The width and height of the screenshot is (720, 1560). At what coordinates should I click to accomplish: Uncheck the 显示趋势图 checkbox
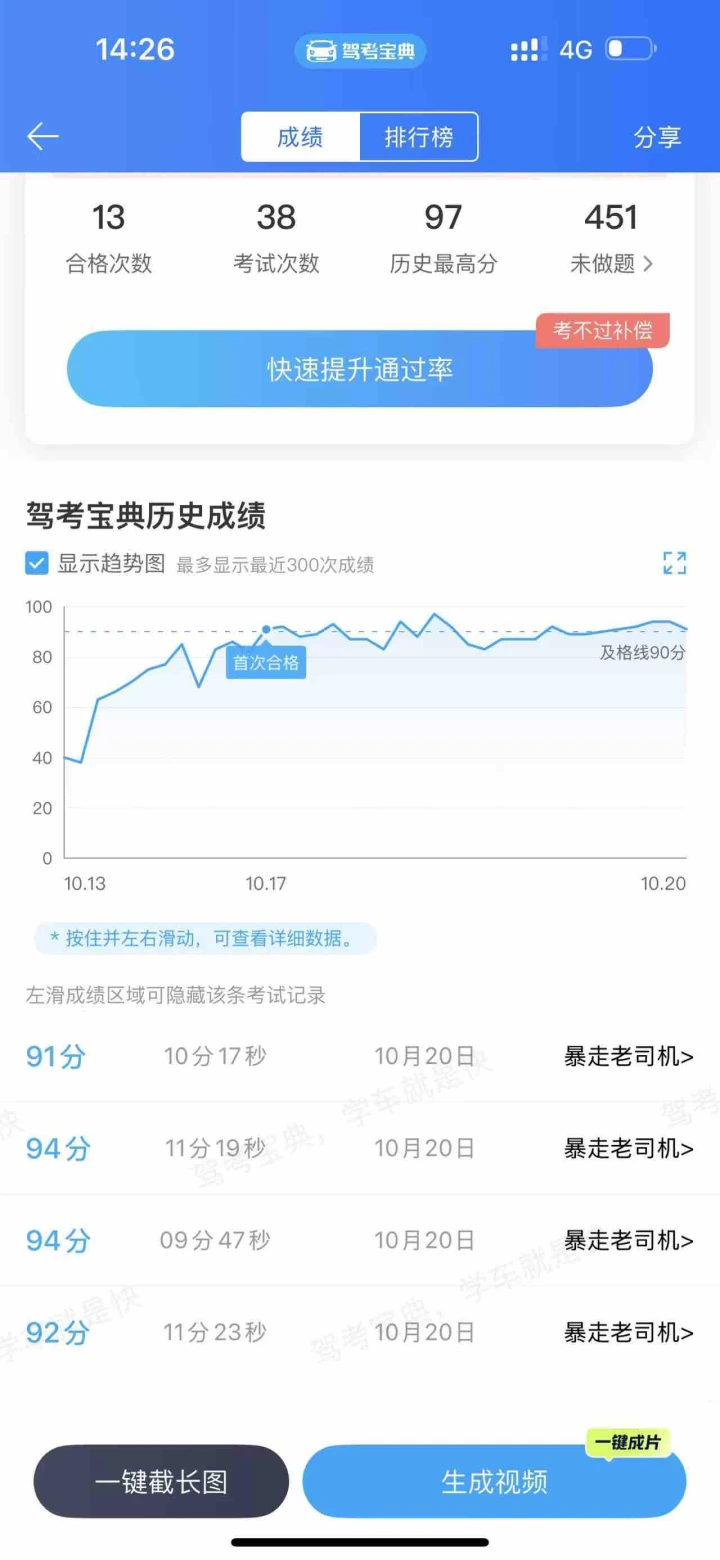36,564
